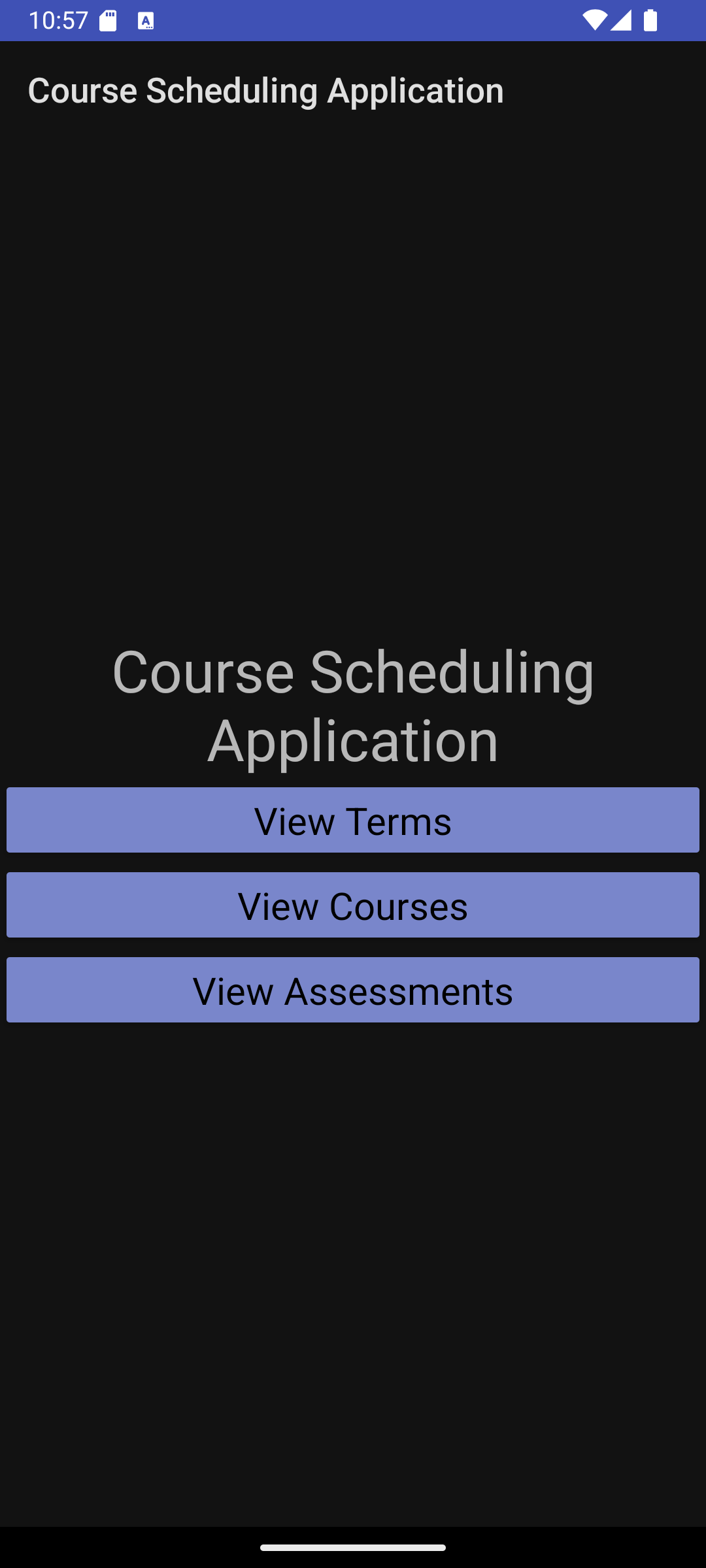Click the blue status bar area

point(353,20)
